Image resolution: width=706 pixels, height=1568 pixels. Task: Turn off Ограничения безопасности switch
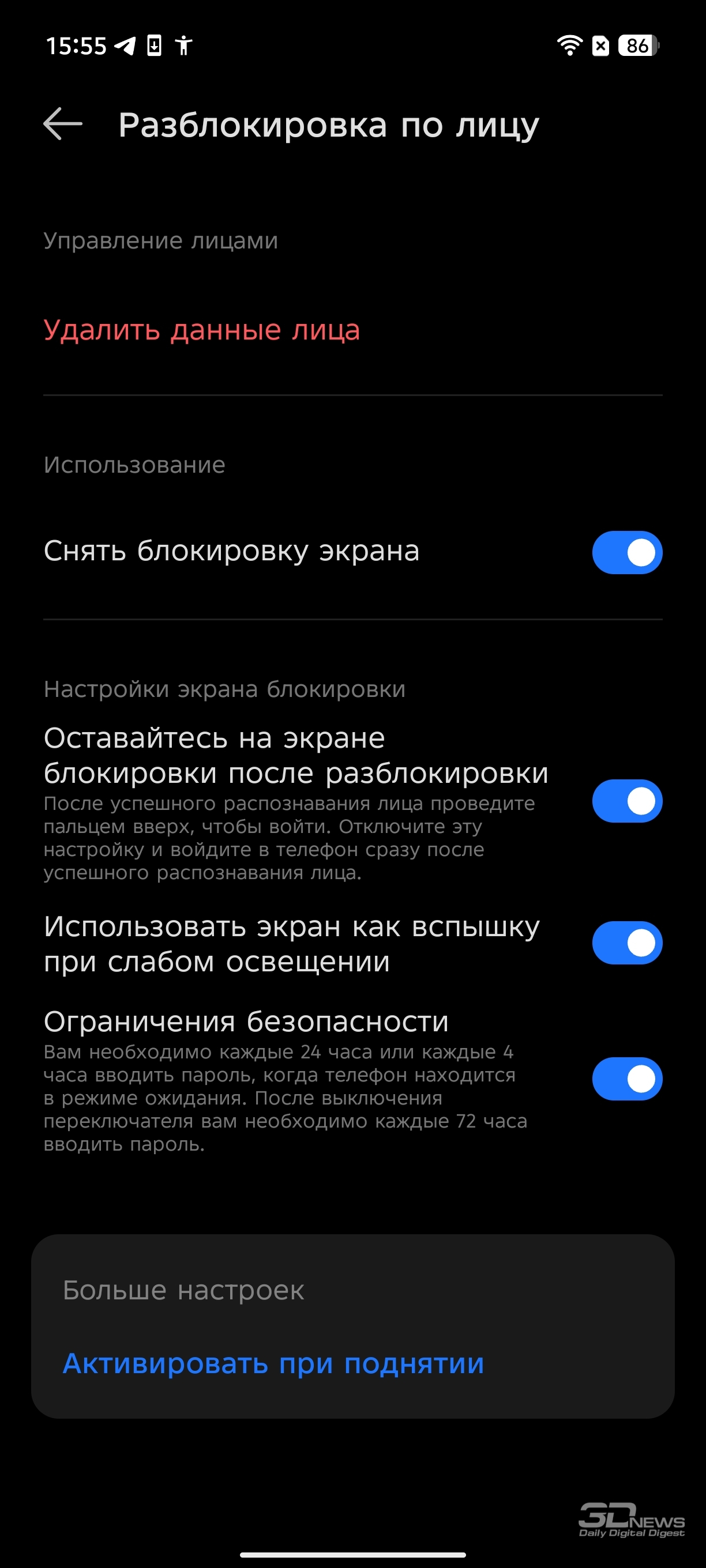click(x=627, y=1079)
